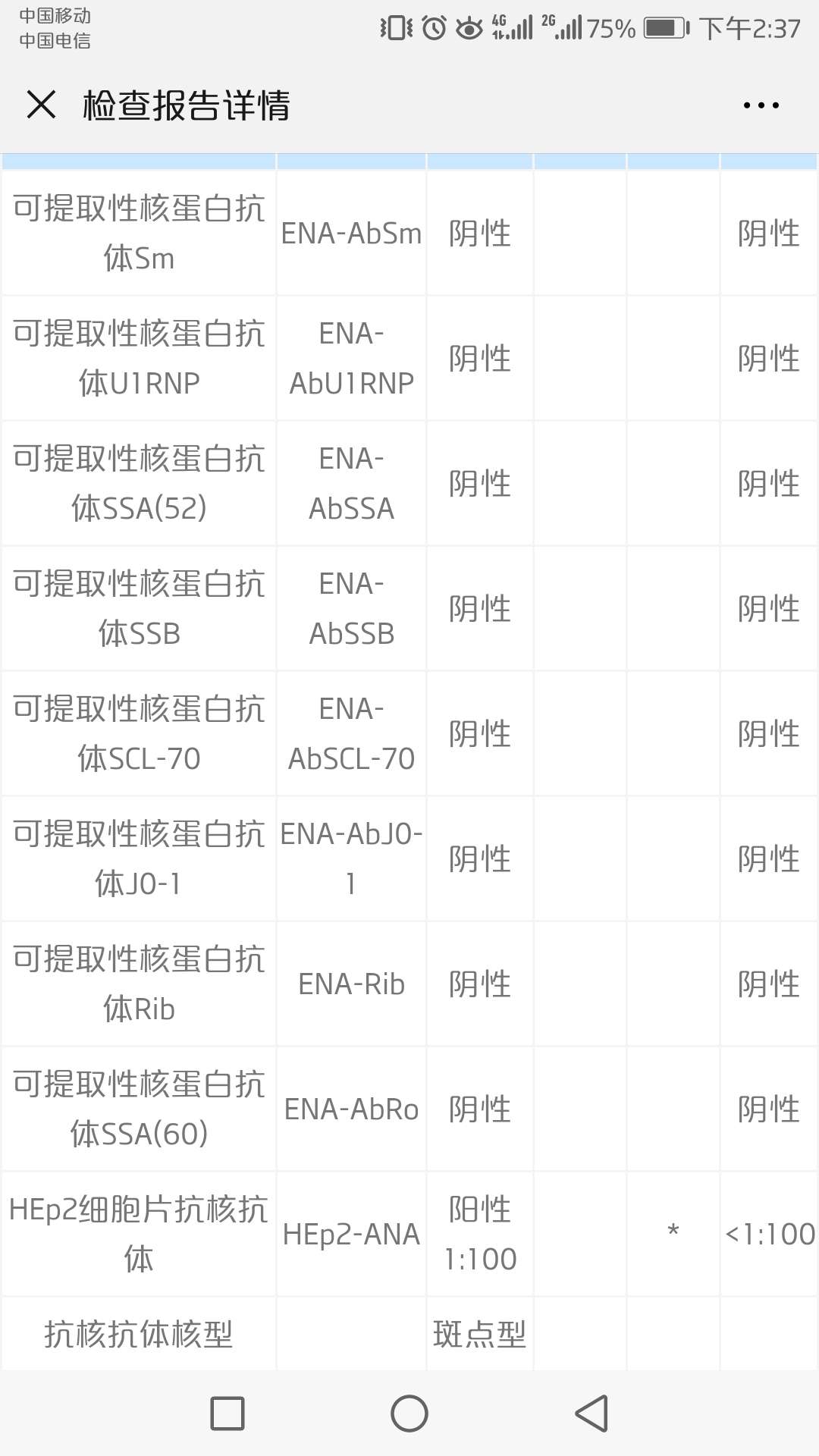Select the 抗核抗体核型 斑点型 result
Viewport: 819px width, 1456px height.
pyautogui.click(x=481, y=1336)
